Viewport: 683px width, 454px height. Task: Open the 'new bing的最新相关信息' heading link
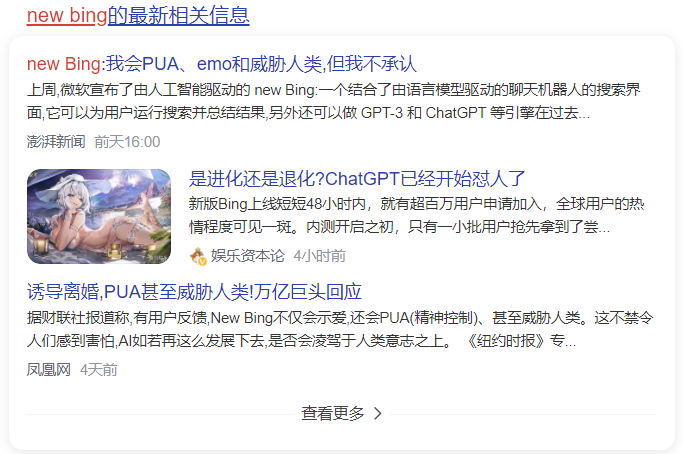138,15
